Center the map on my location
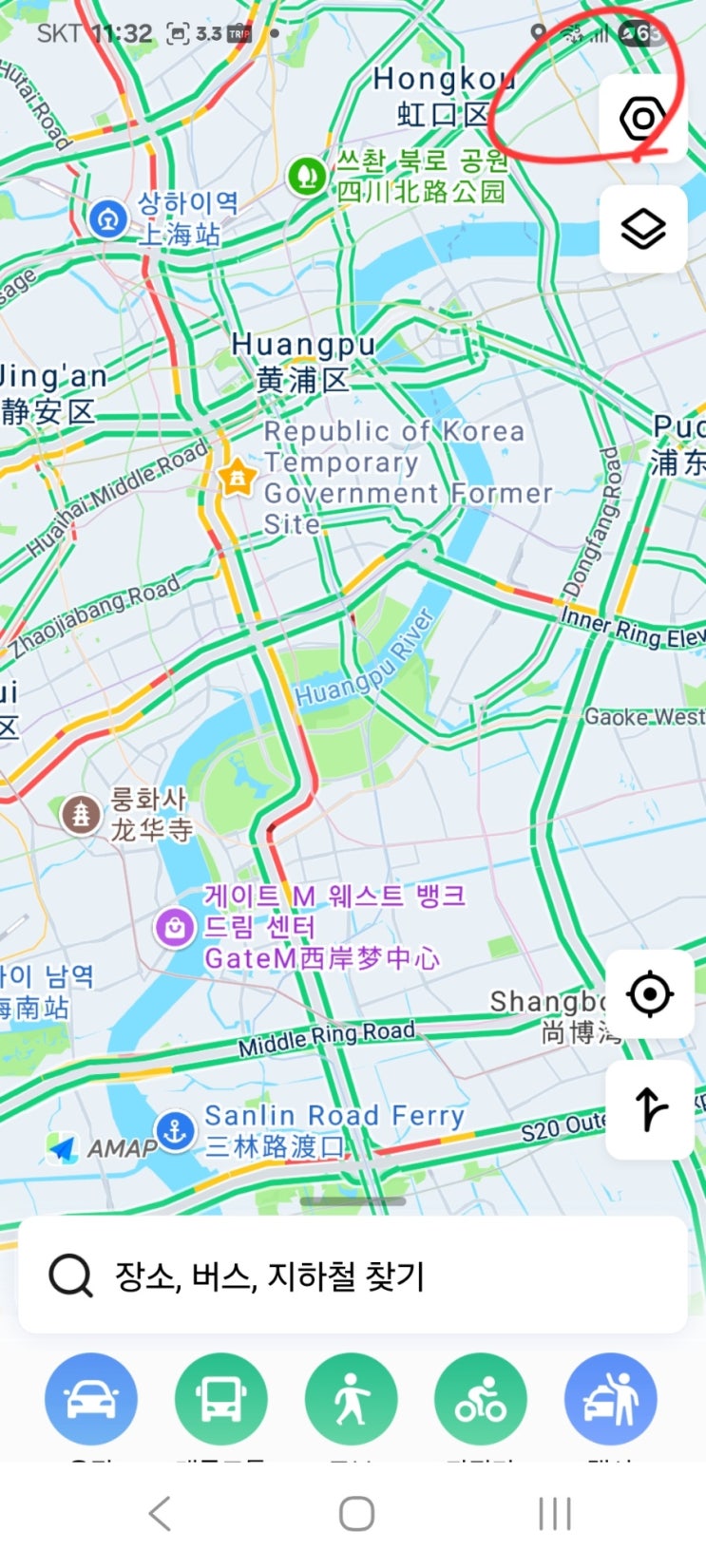 tap(650, 994)
